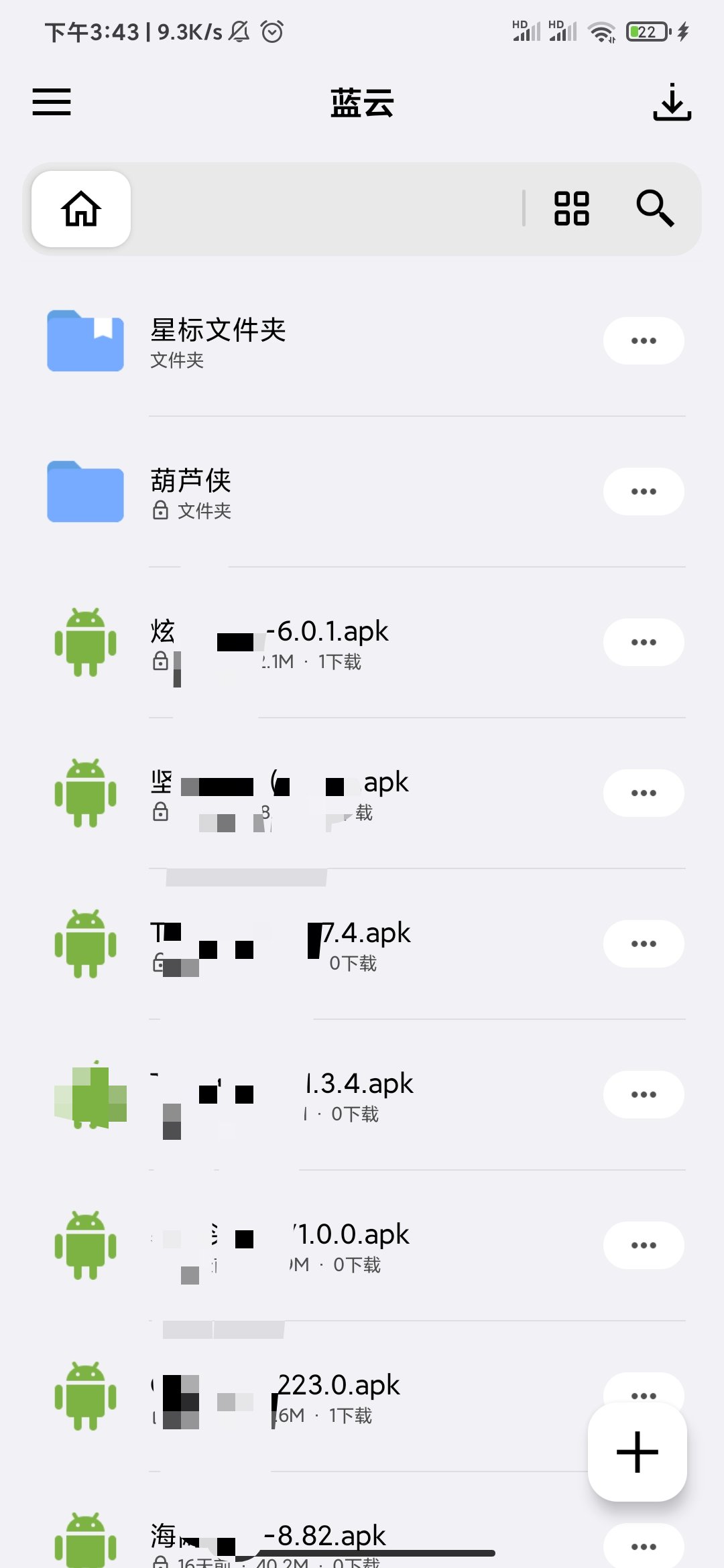
Task: Show more options for 葫芦侠 folder
Action: coord(644,492)
